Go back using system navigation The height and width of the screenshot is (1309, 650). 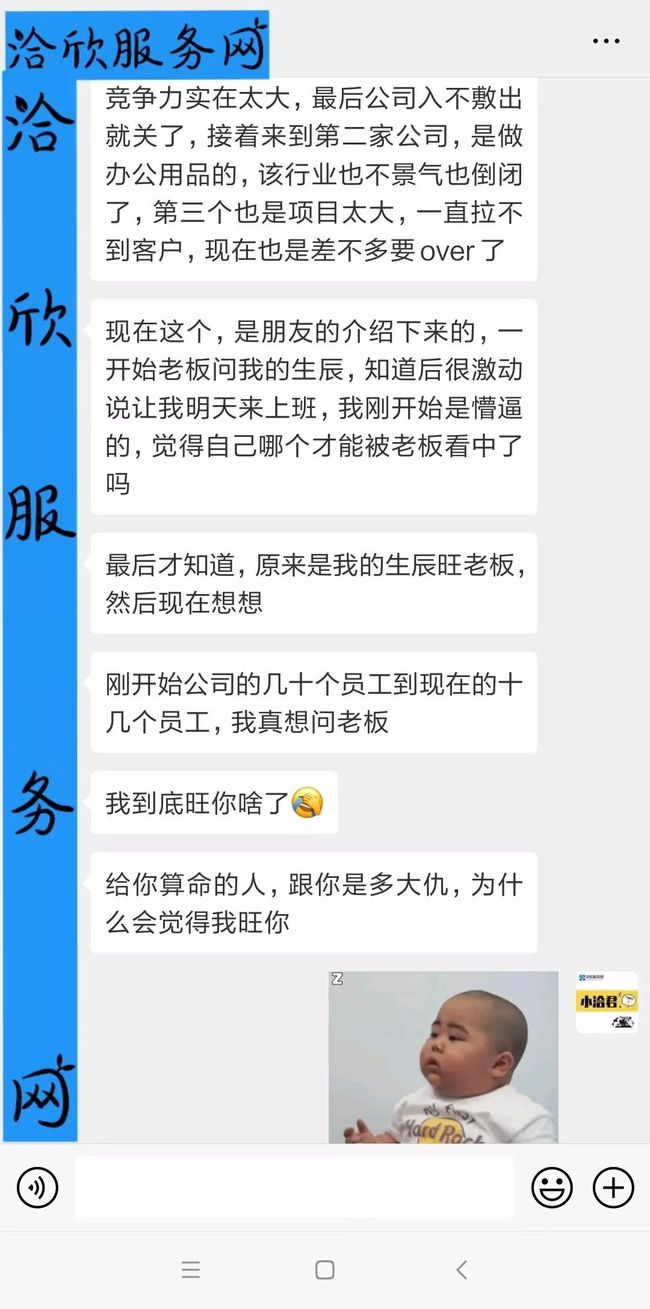point(461,1270)
